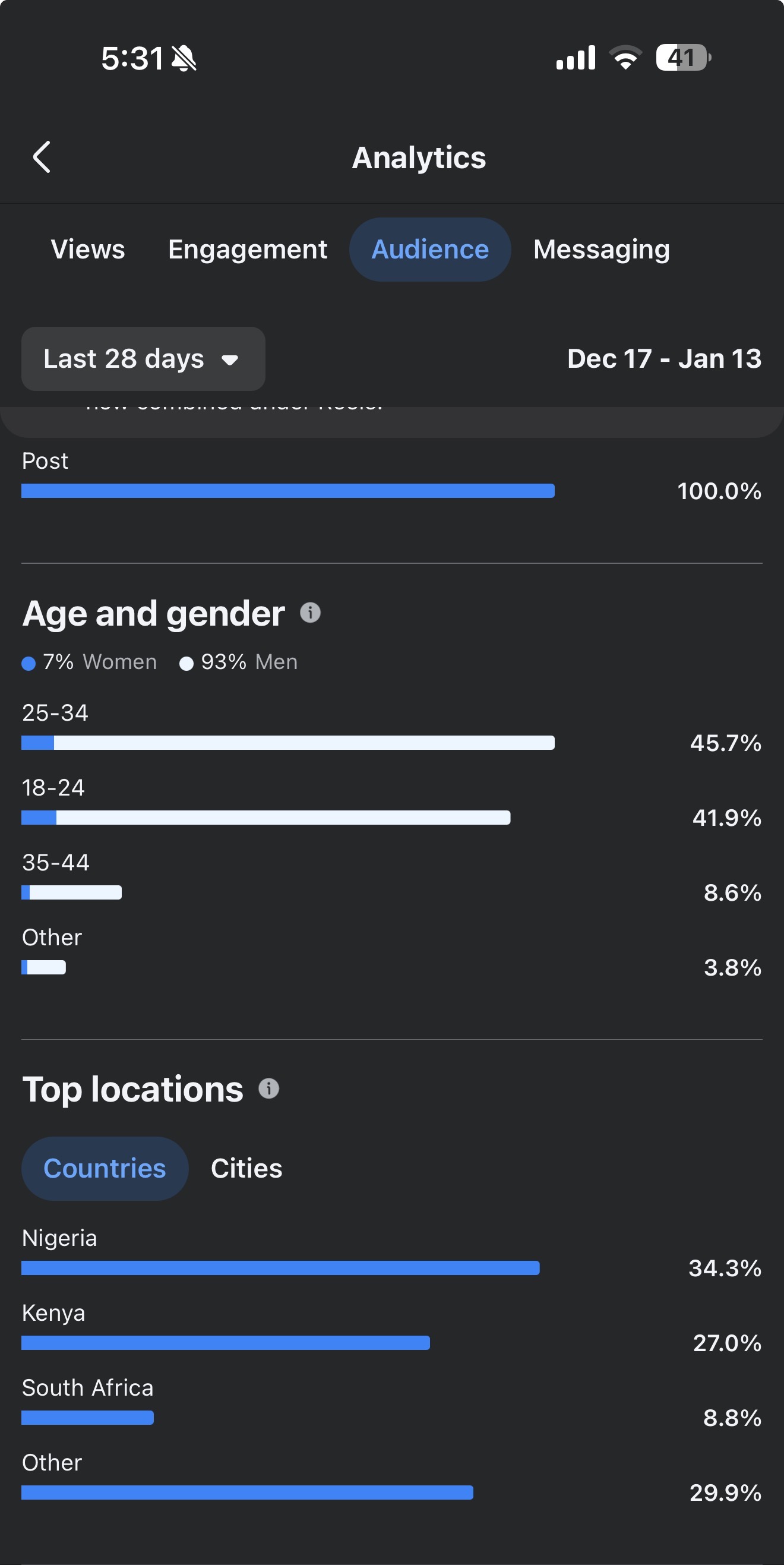This screenshot has width=784, height=1565.
Task: Go back from Analytics
Action: (x=42, y=157)
